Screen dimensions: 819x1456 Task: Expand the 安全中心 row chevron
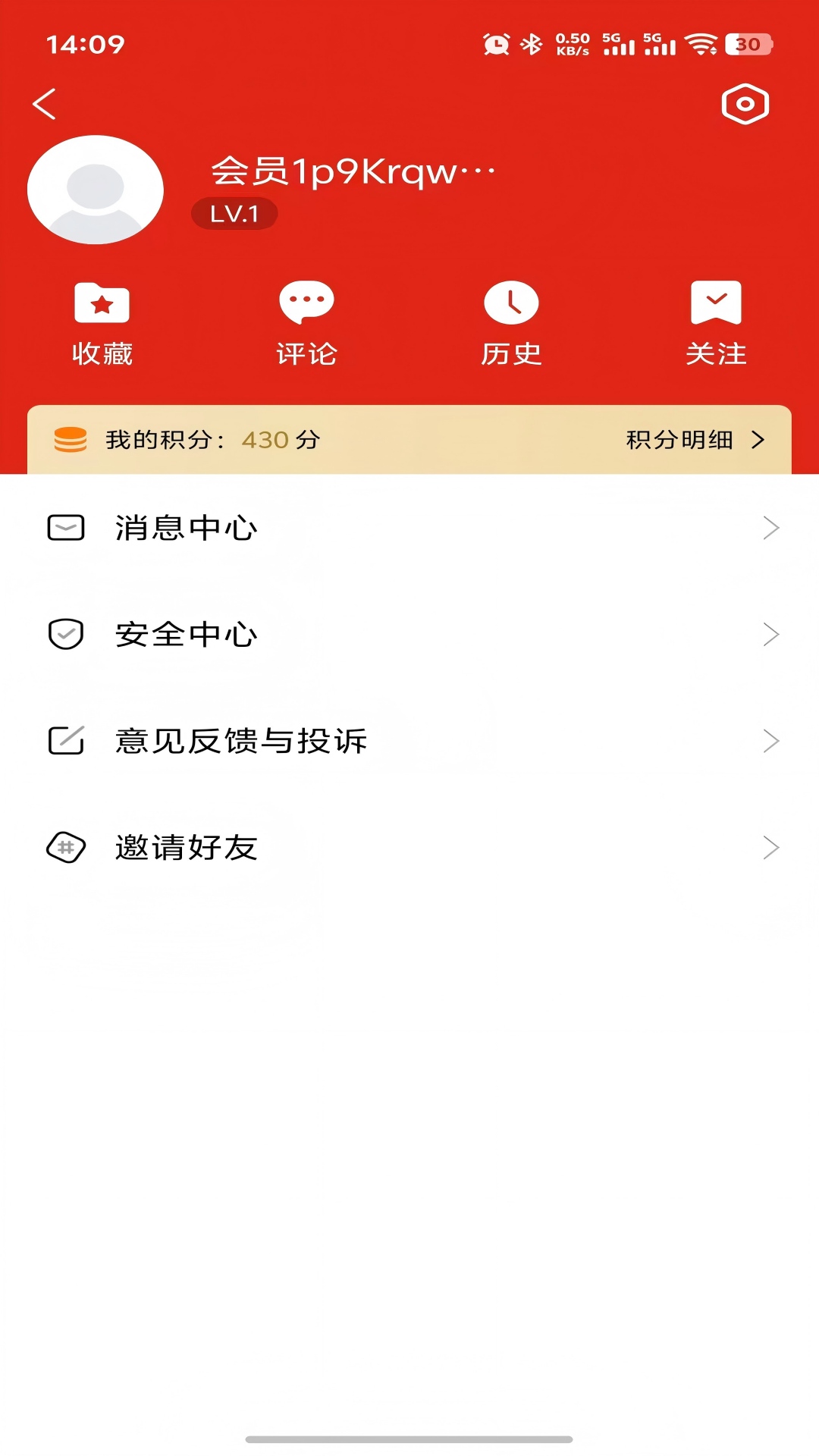coord(772,635)
